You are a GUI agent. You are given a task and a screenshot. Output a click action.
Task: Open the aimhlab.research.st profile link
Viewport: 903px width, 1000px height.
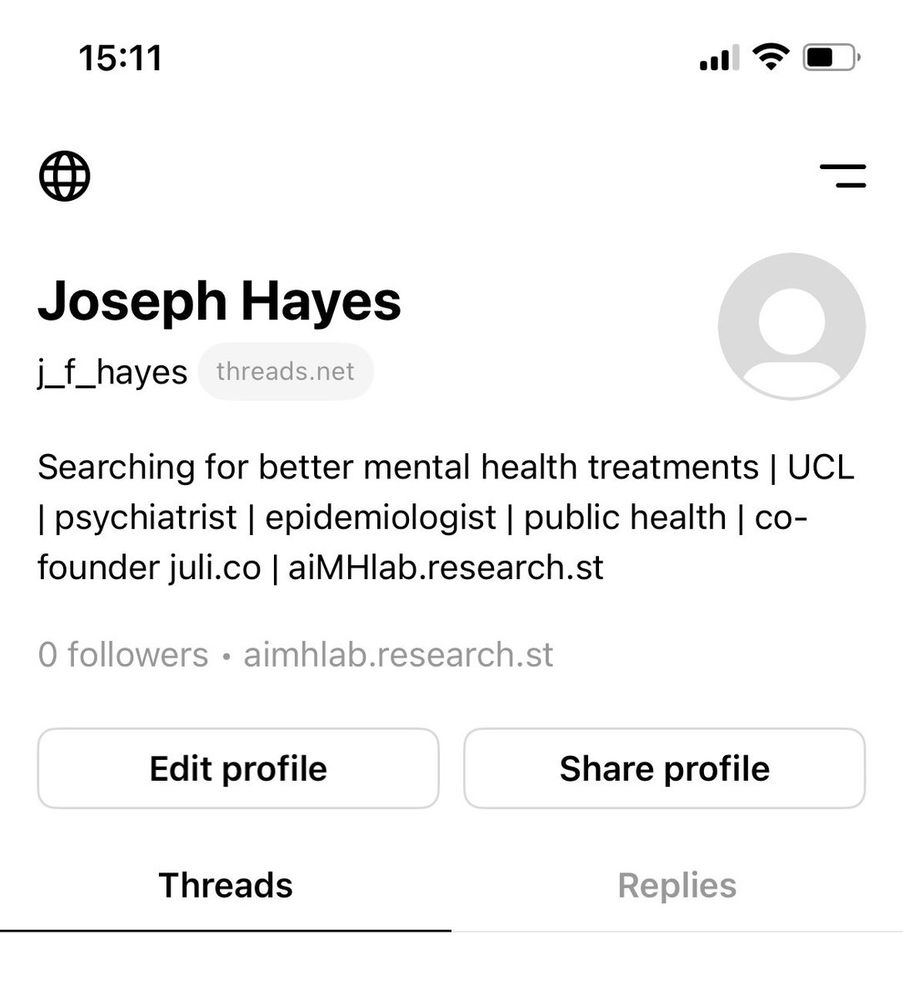coord(398,655)
